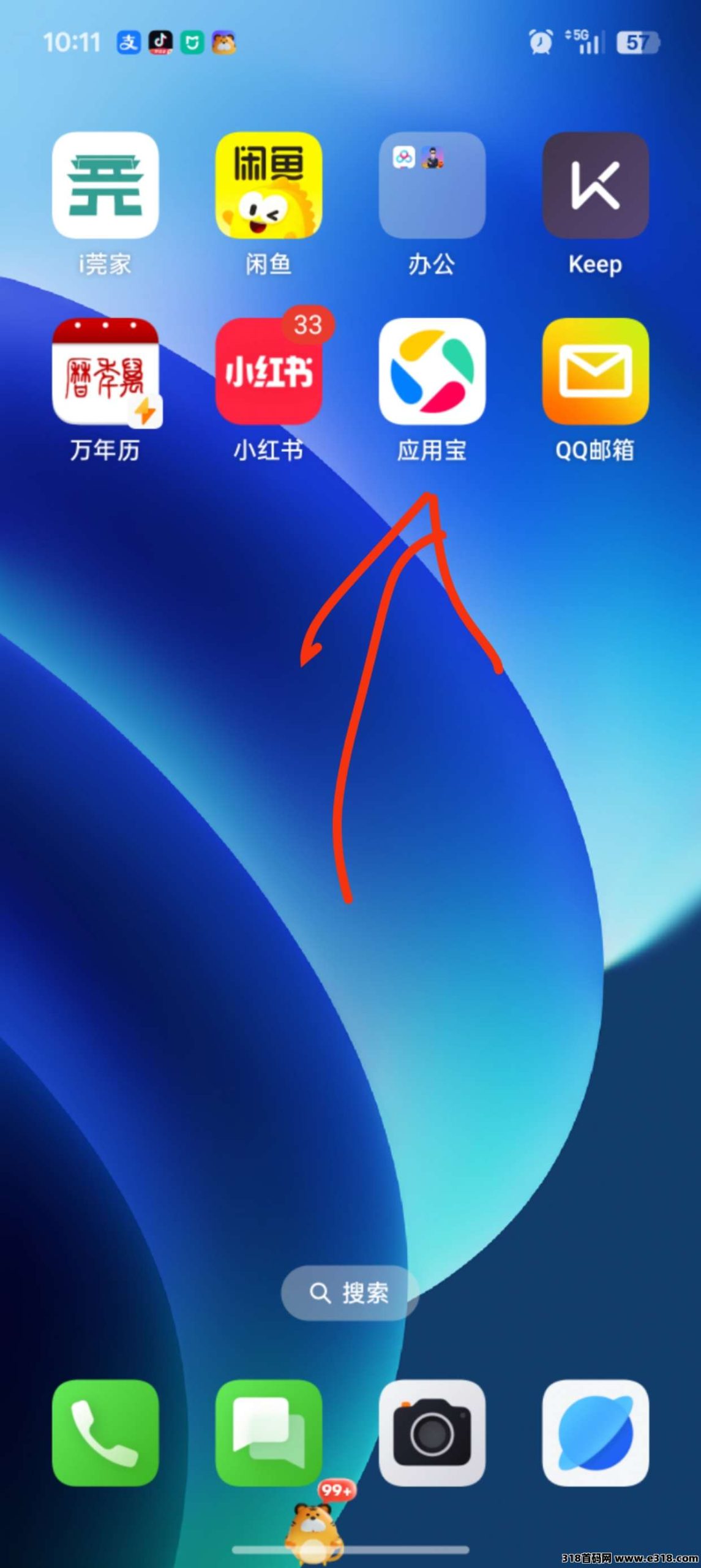Open the Phone dialer in the dock

[x=105, y=1432]
